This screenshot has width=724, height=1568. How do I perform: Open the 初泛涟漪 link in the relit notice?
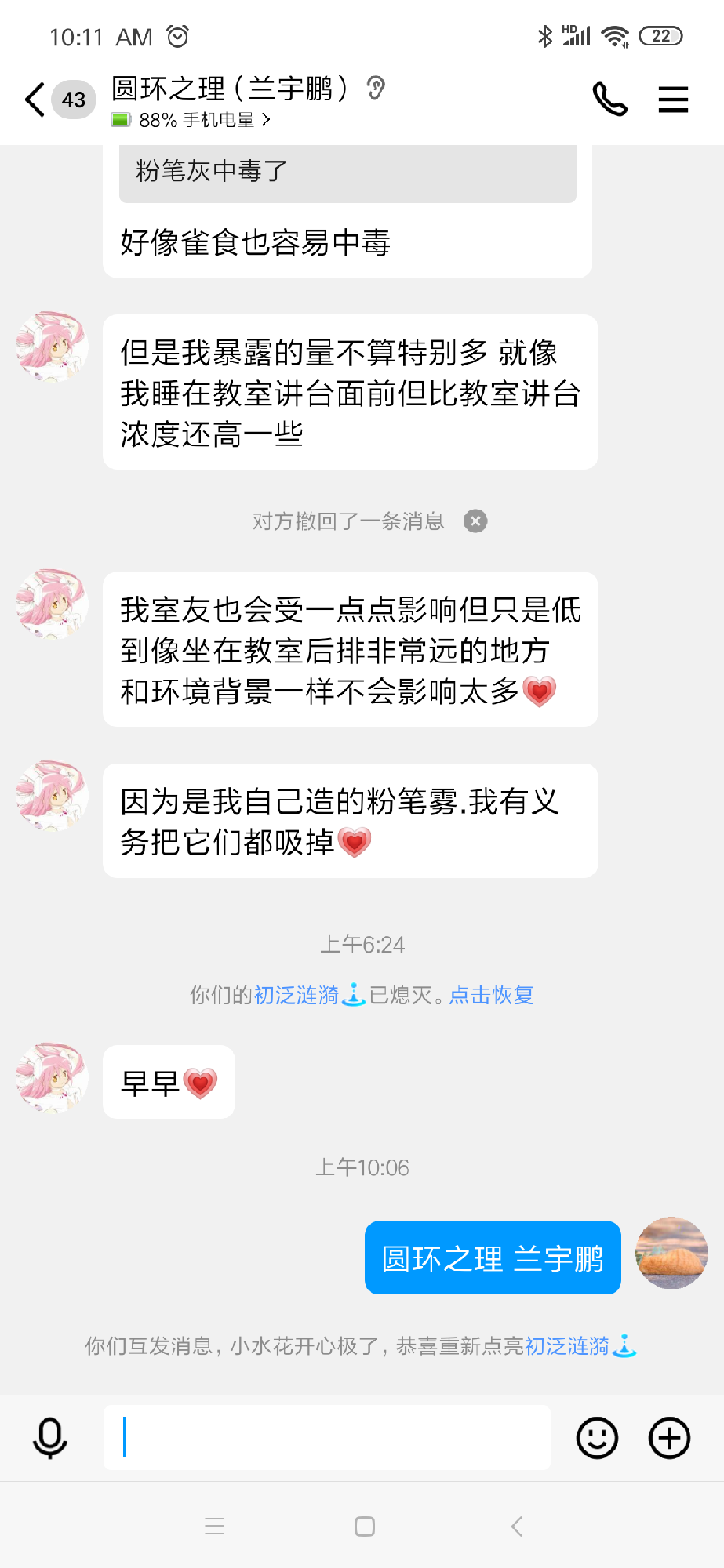click(567, 1346)
